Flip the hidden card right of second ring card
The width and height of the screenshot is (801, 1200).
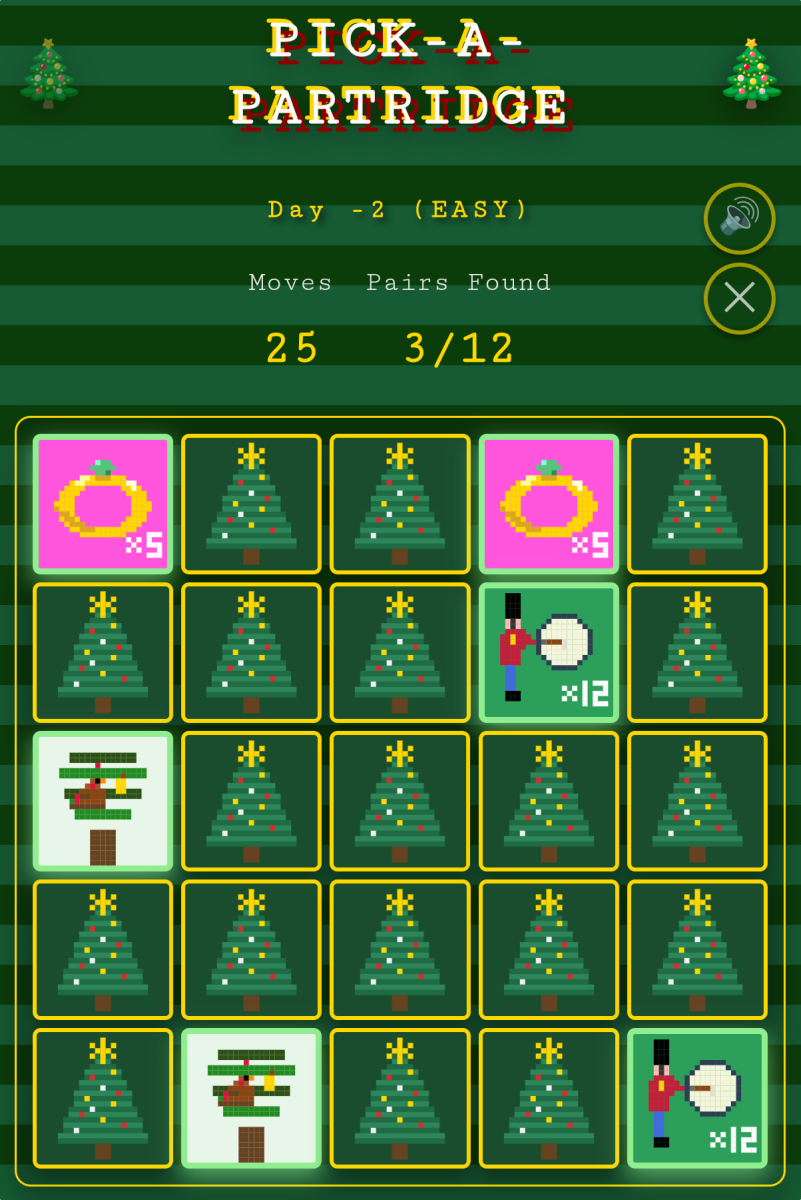(x=697, y=504)
